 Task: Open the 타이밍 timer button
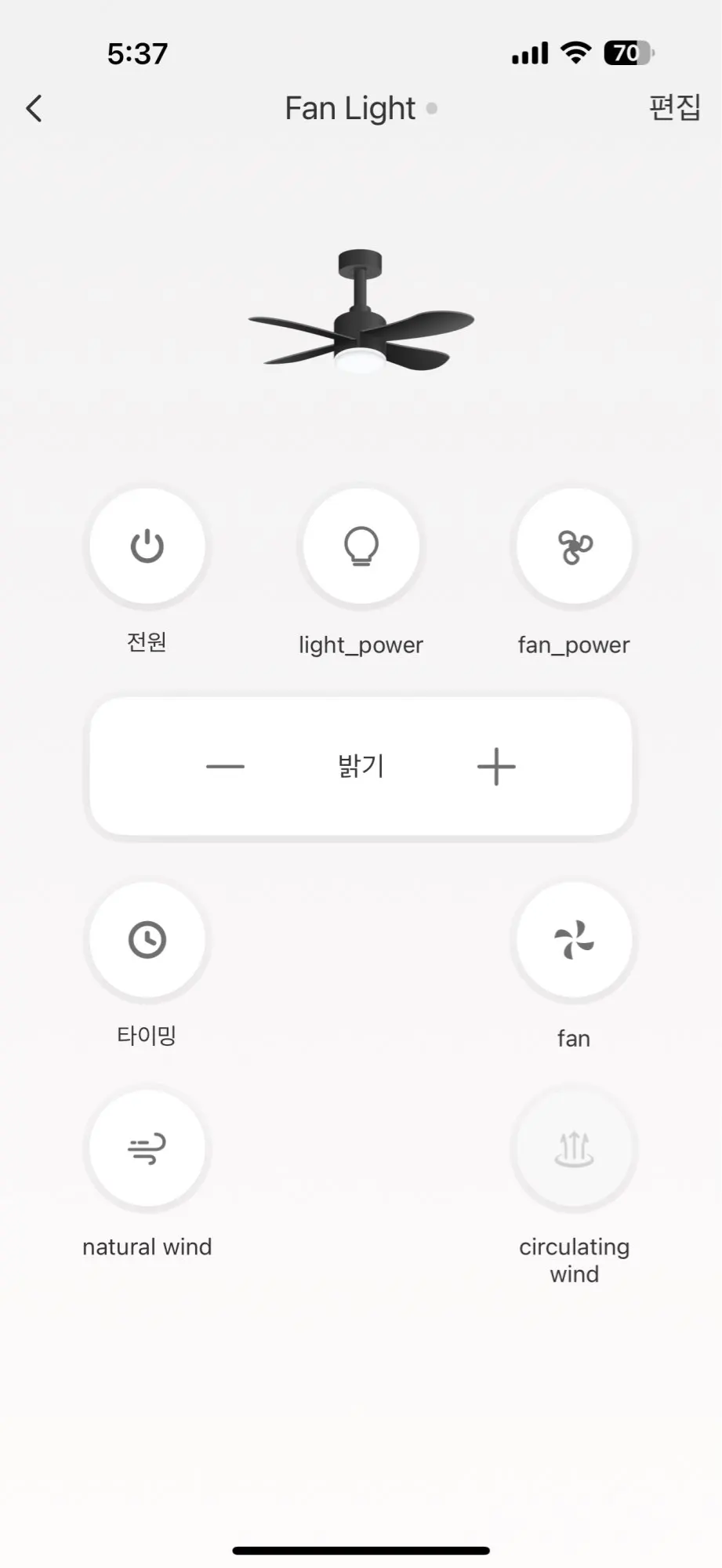pyautogui.click(x=147, y=940)
